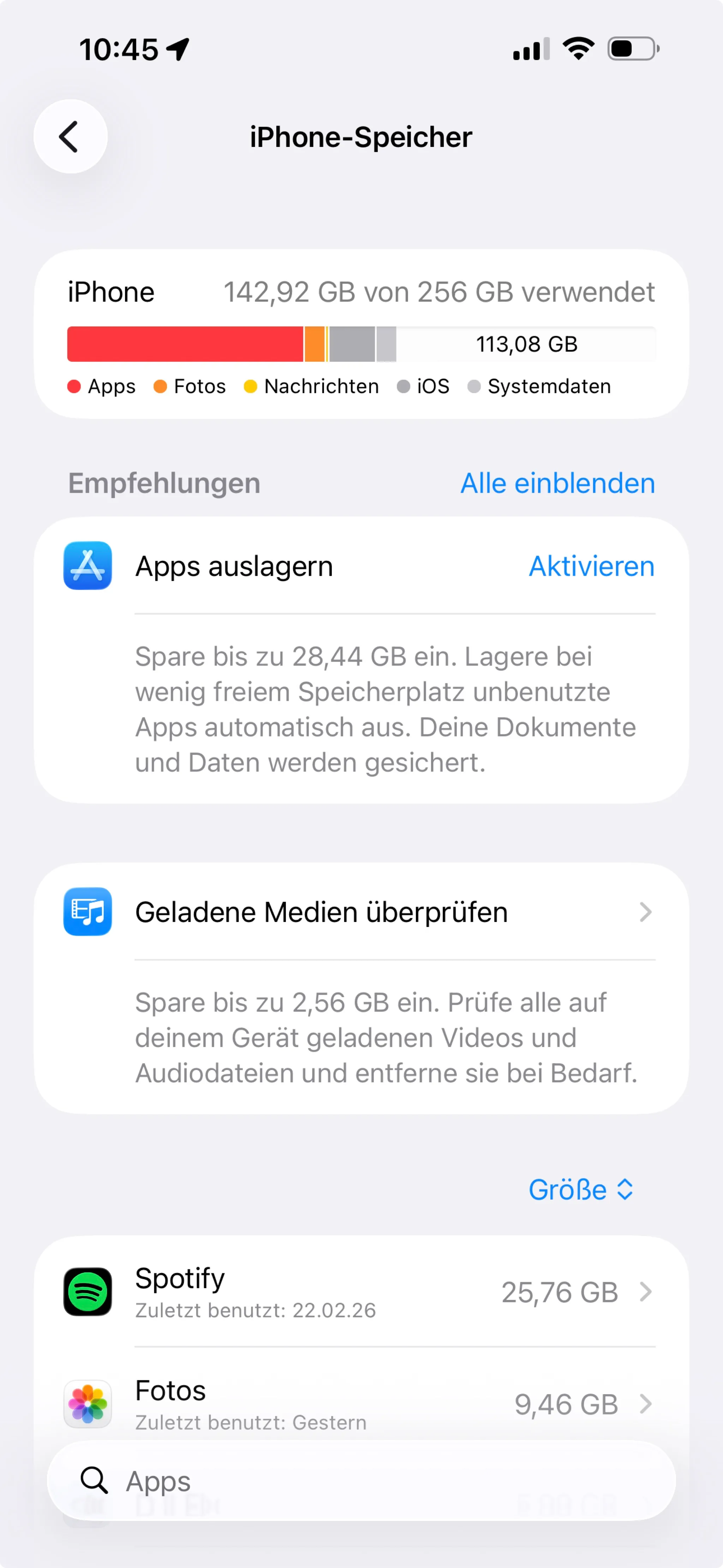Image resolution: width=723 pixels, height=1568 pixels.
Task: Open Spotify storage details via its chevron
Action: [646, 1292]
